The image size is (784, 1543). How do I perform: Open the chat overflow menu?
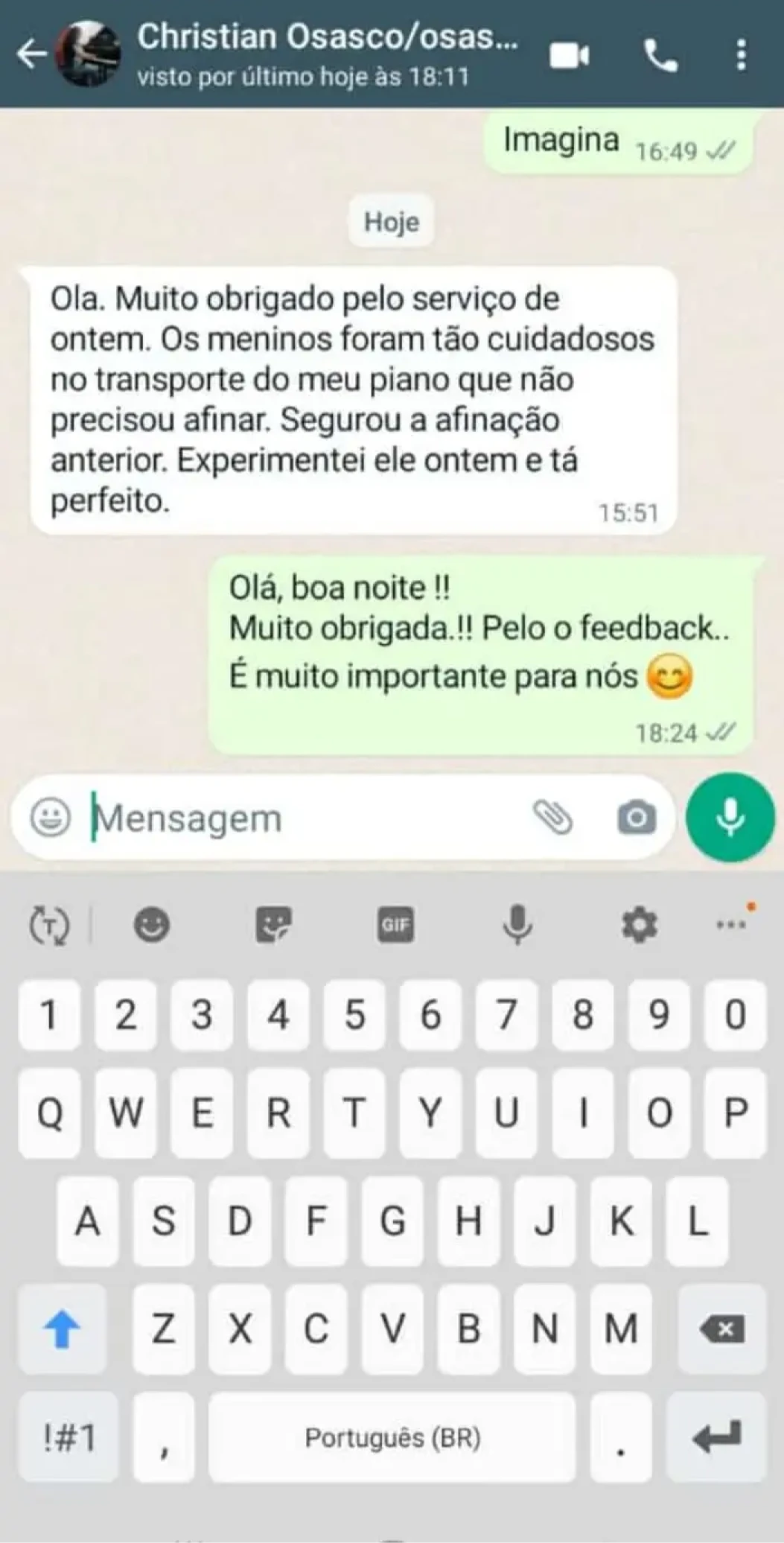(x=741, y=55)
